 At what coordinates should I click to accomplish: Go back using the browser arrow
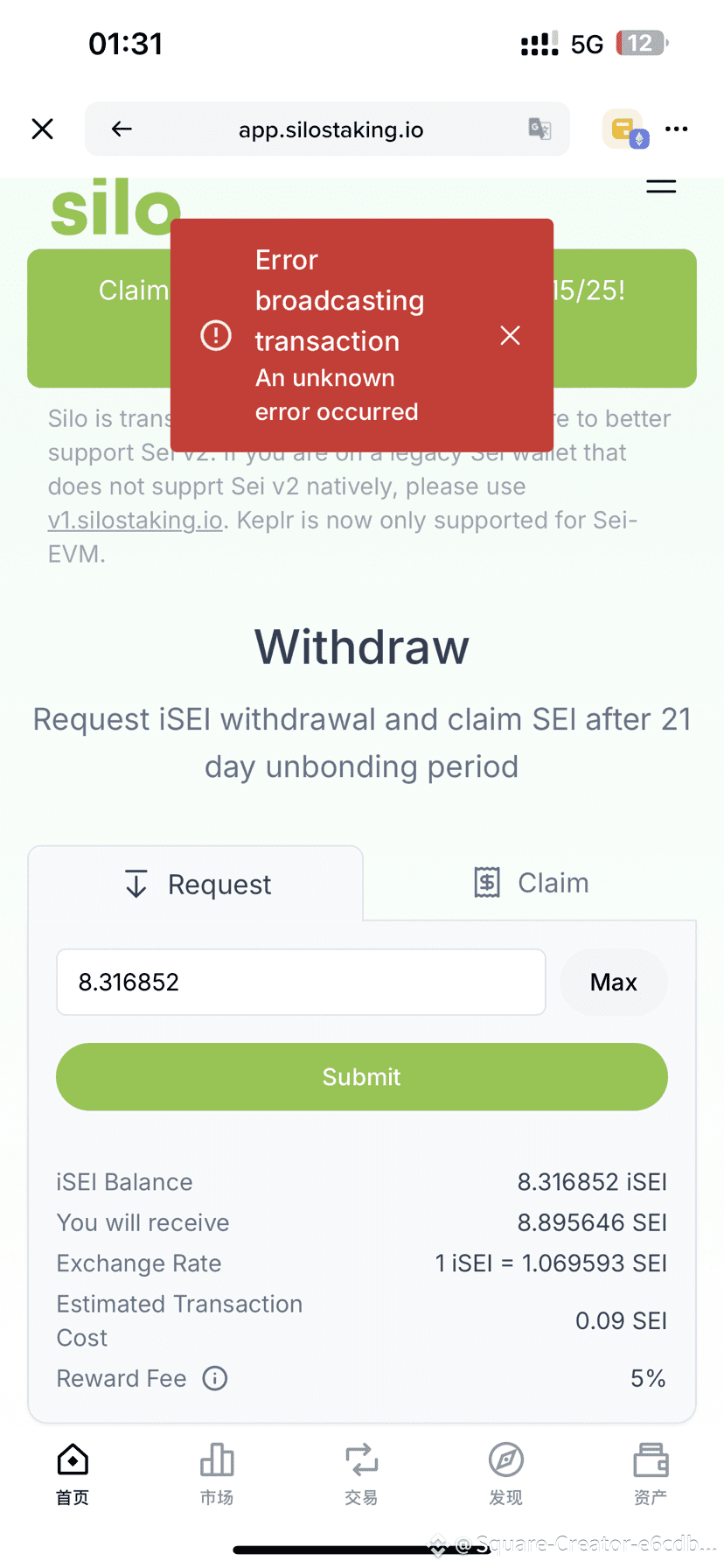pyautogui.click(x=122, y=129)
